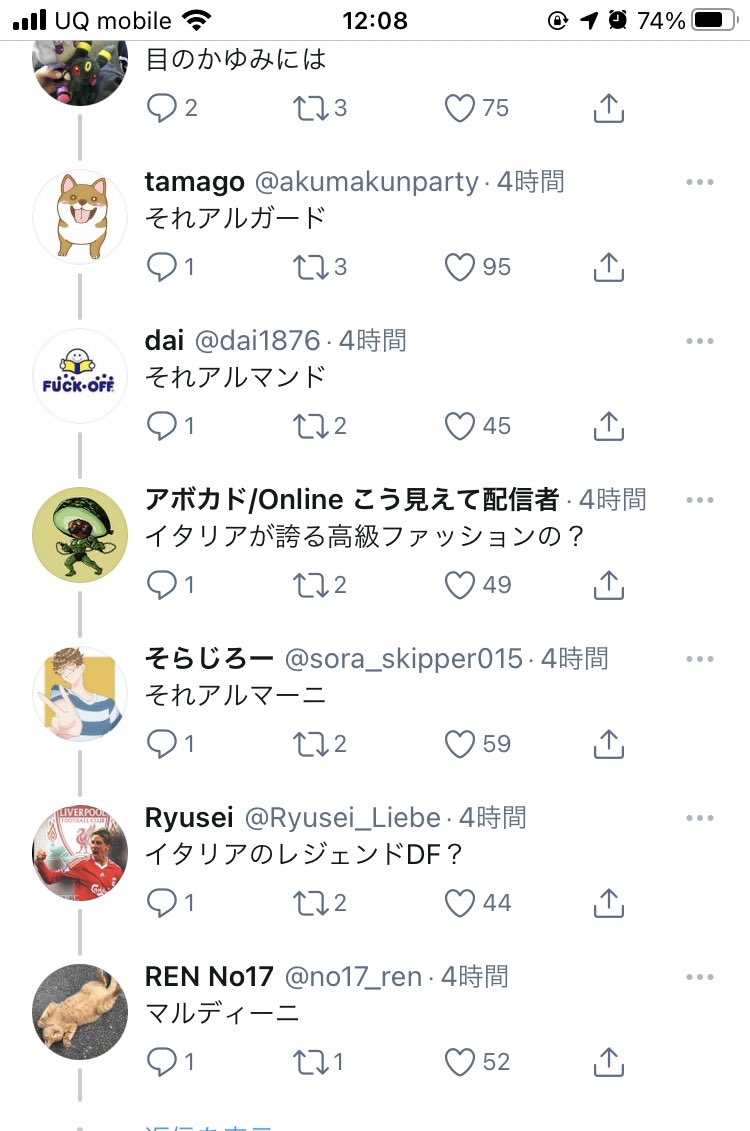Open tamago's profile picture
Image resolution: width=750 pixels, height=1131 pixels.
click(80, 216)
